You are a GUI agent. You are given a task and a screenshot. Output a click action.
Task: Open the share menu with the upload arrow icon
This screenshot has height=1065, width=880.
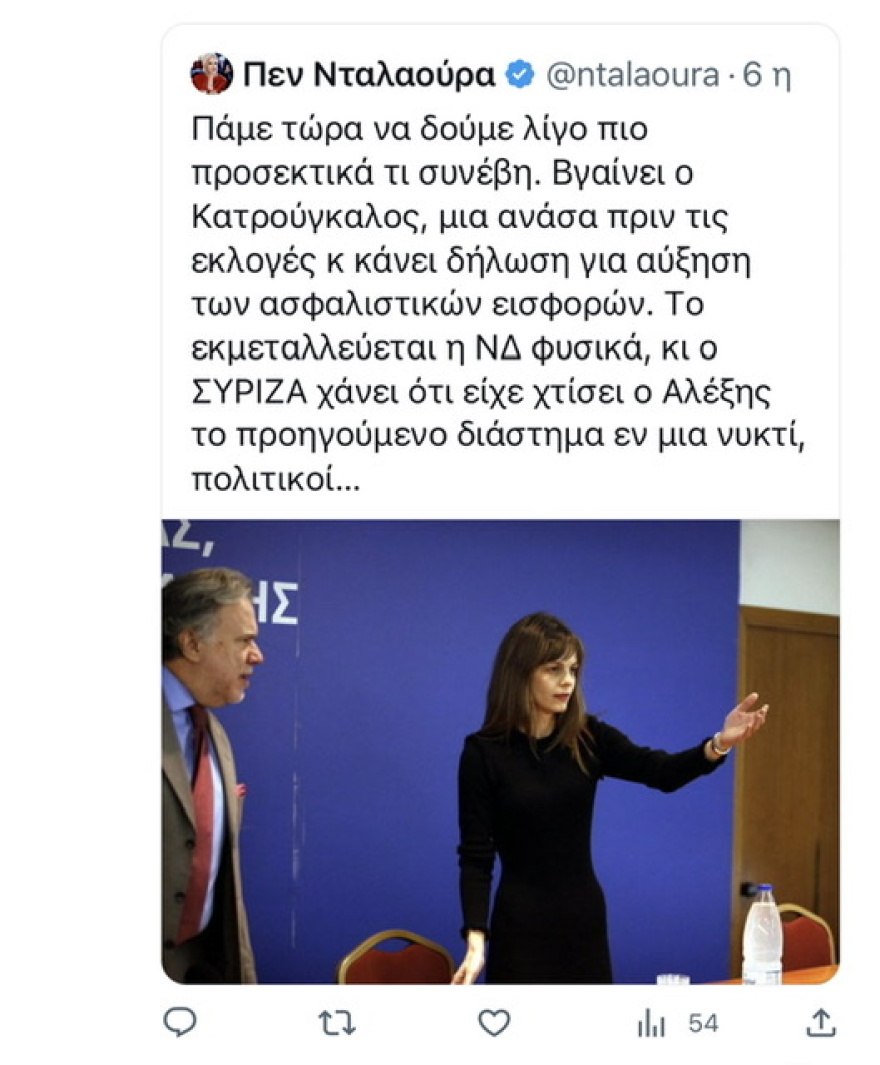pos(822,1023)
